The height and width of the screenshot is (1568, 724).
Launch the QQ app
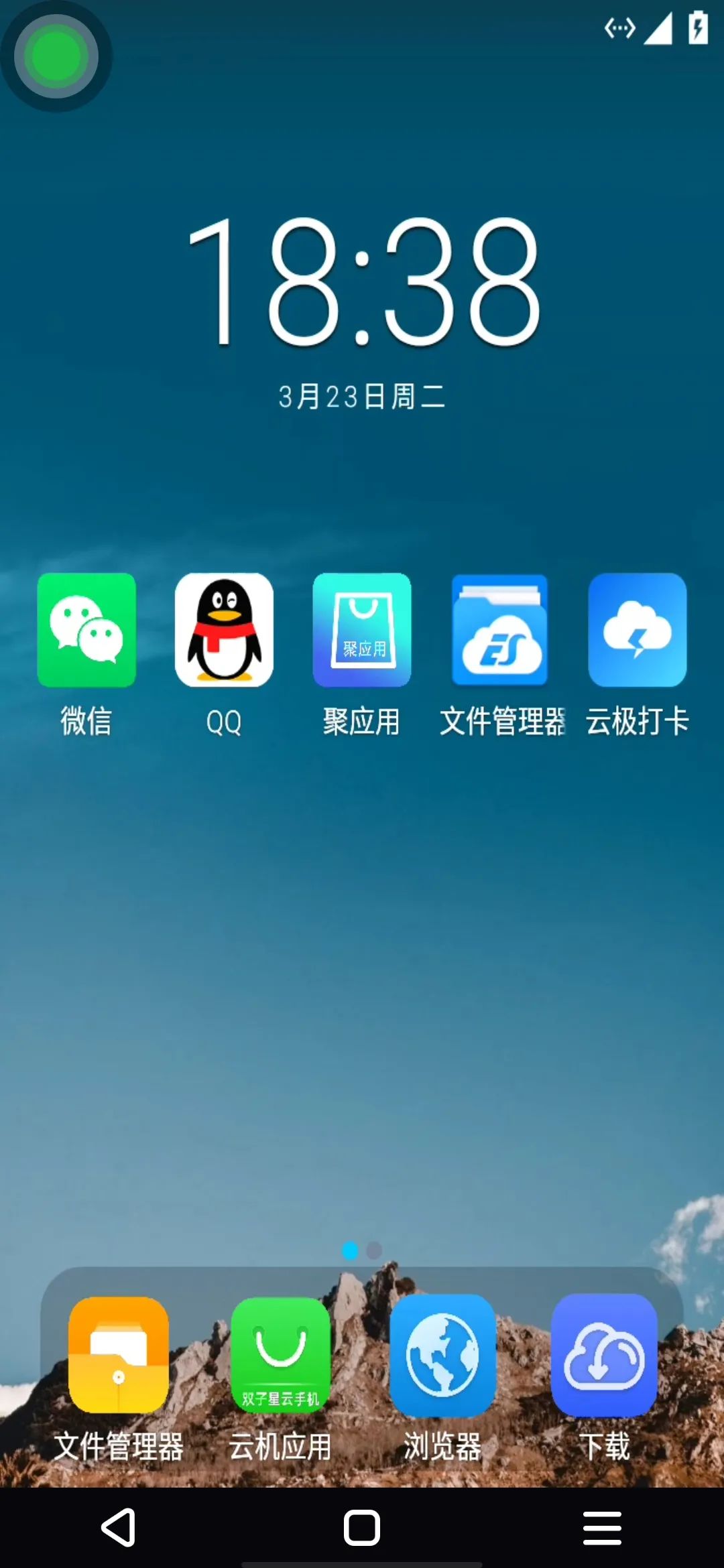[224, 630]
